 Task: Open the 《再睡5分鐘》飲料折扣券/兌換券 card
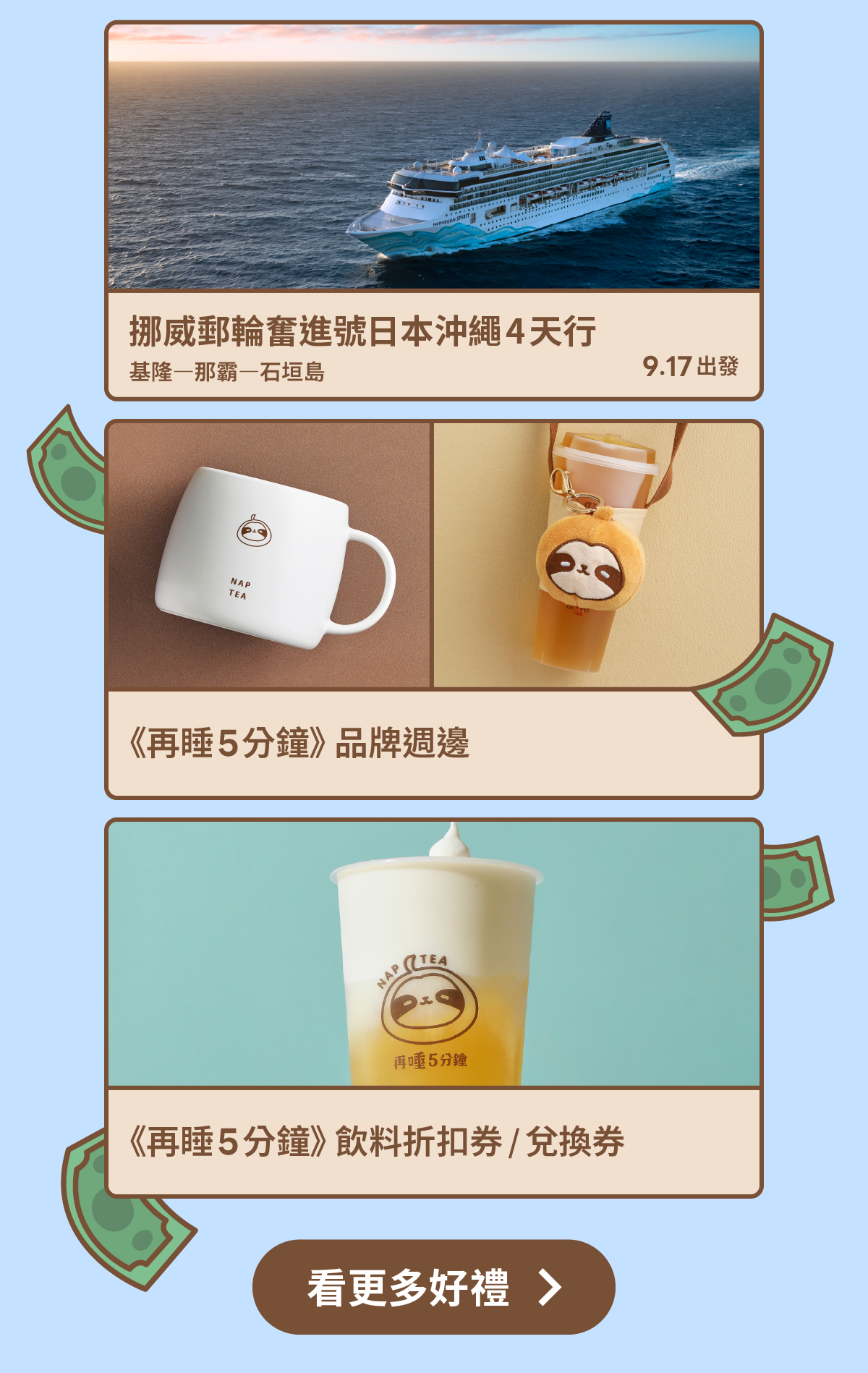(433, 1007)
